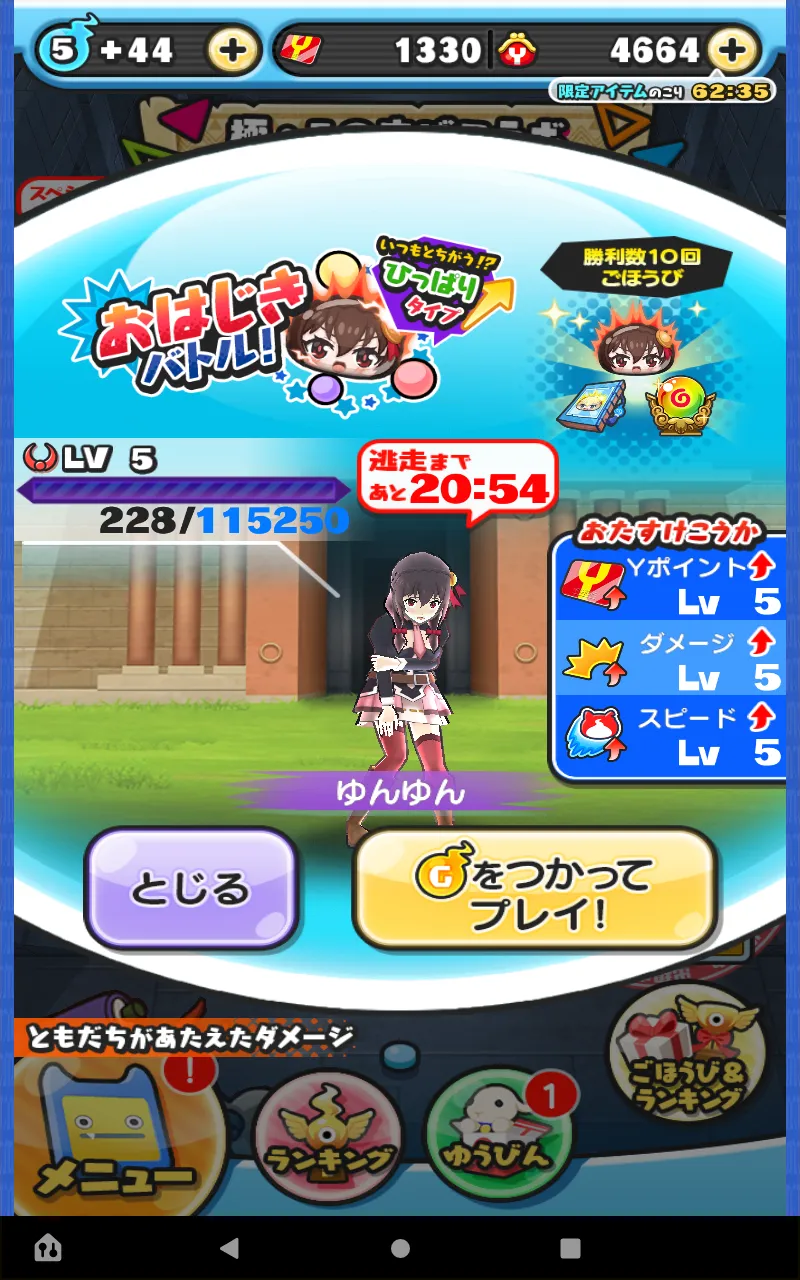Tap the Android back button
800x1280 pixels.
tap(229, 1247)
